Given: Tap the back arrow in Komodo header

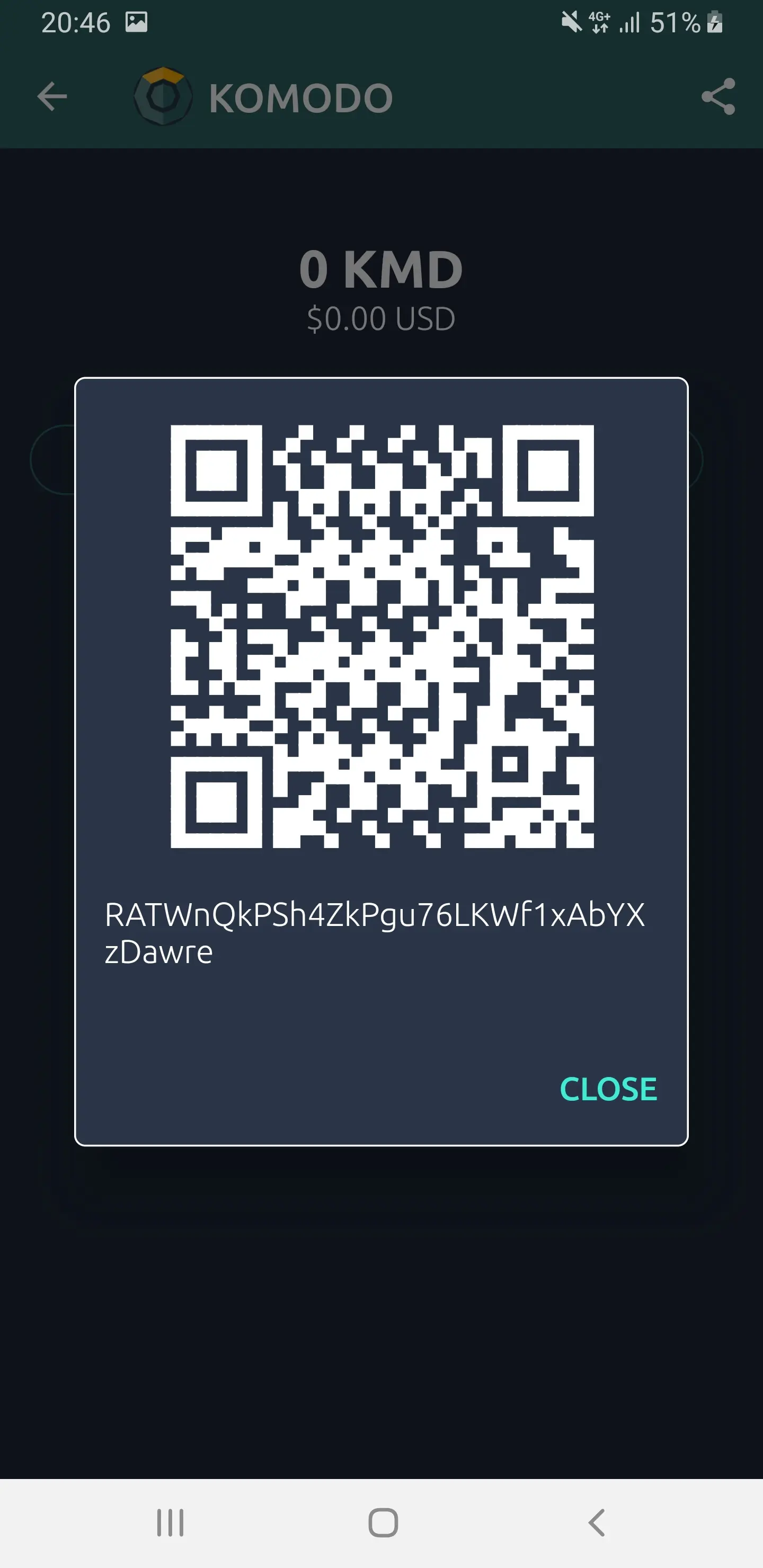Looking at the screenshot, I should (52, 96).
